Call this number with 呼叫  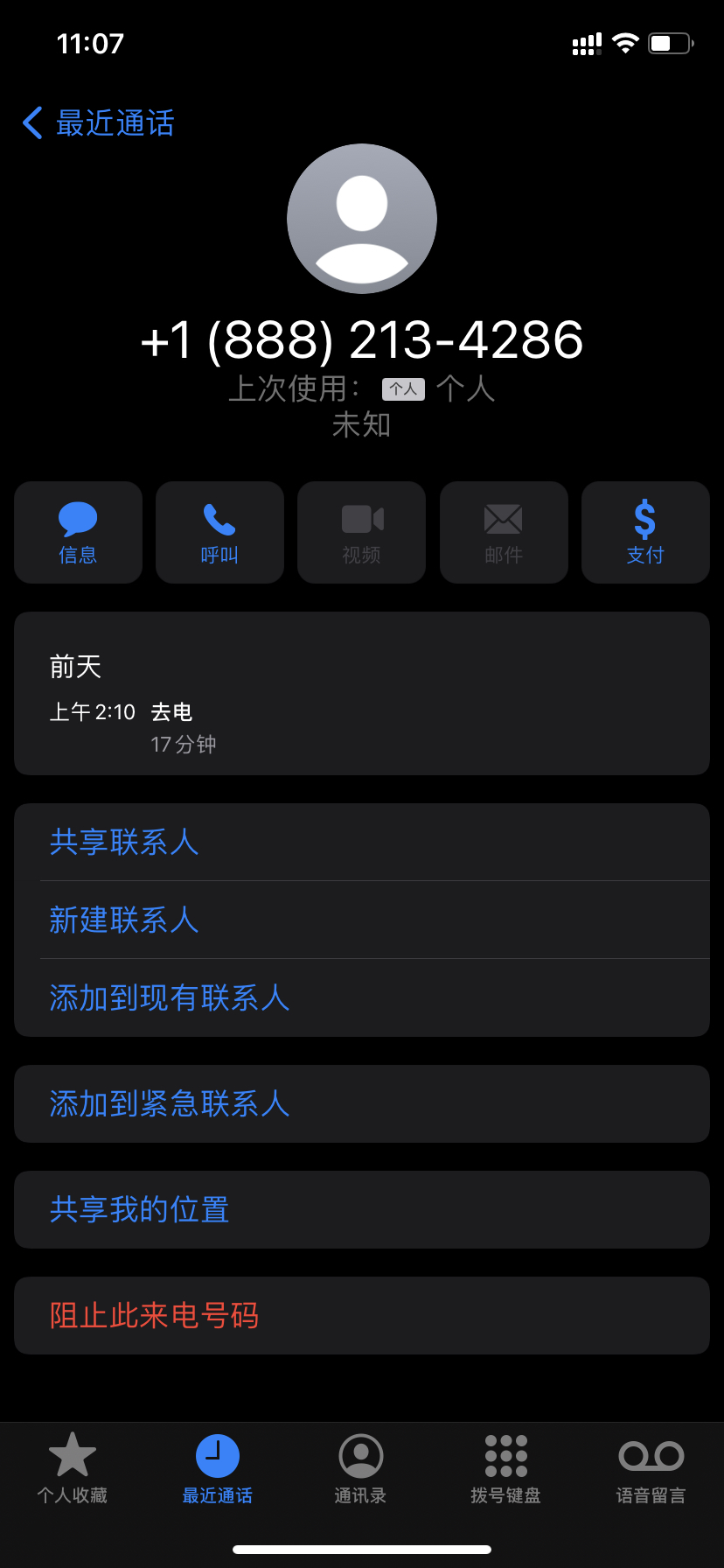coord(219,532)
